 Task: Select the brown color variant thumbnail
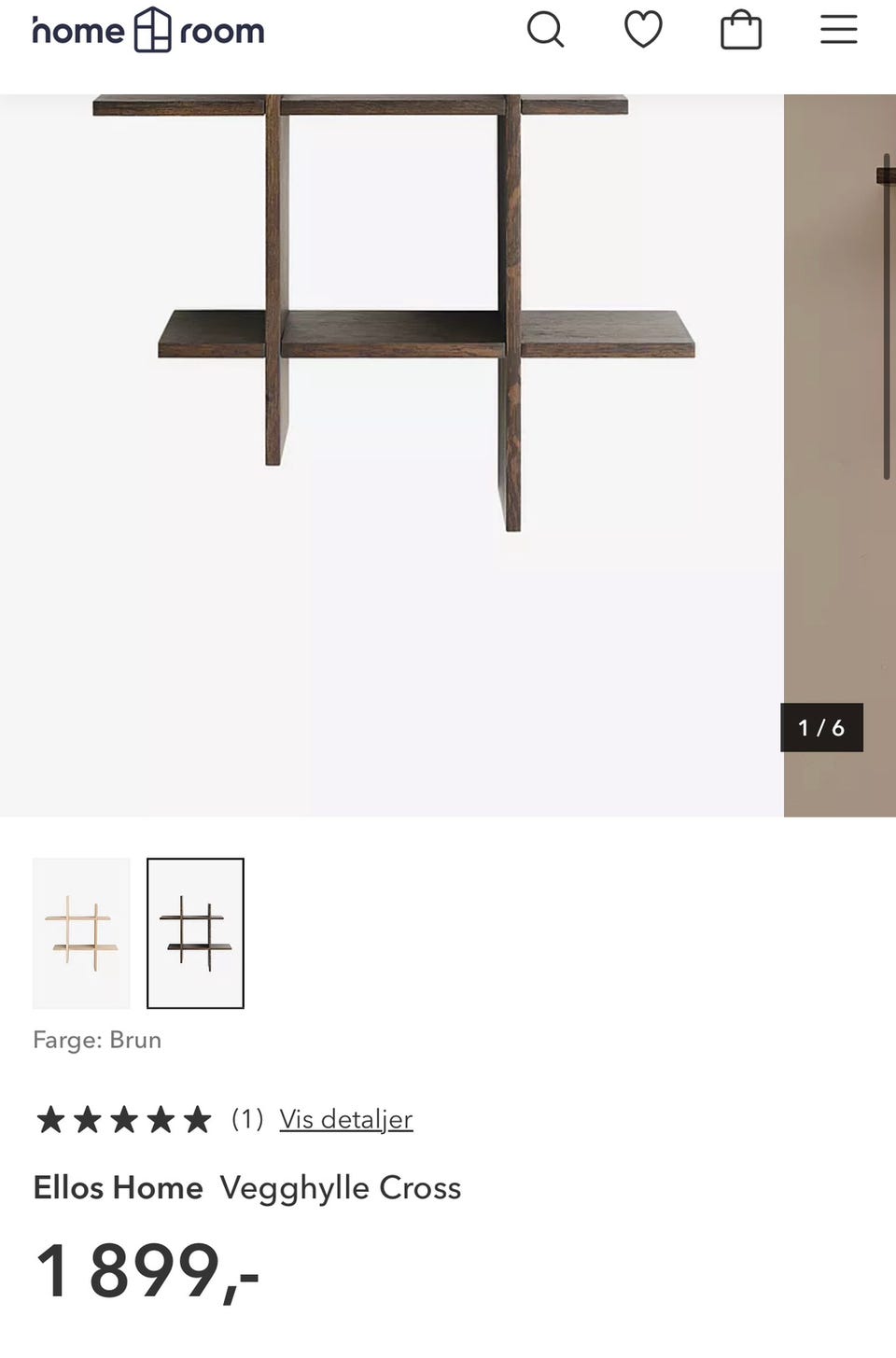pyautogui.click(x=195, y=933)
